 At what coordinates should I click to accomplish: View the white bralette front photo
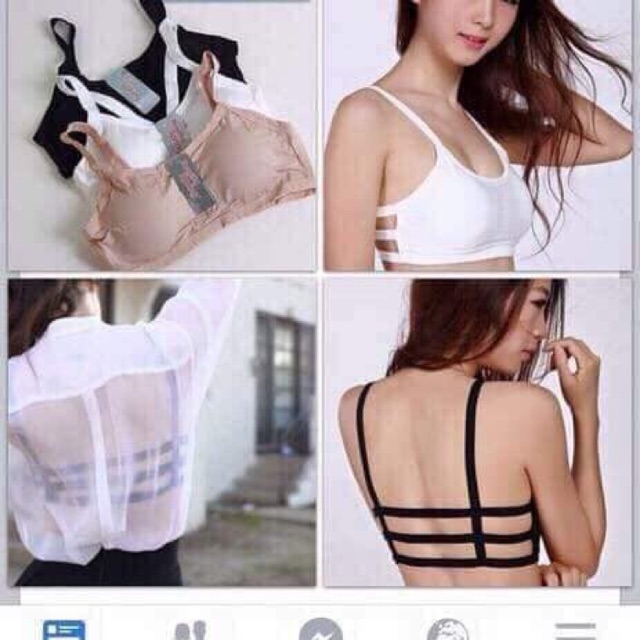480,135
